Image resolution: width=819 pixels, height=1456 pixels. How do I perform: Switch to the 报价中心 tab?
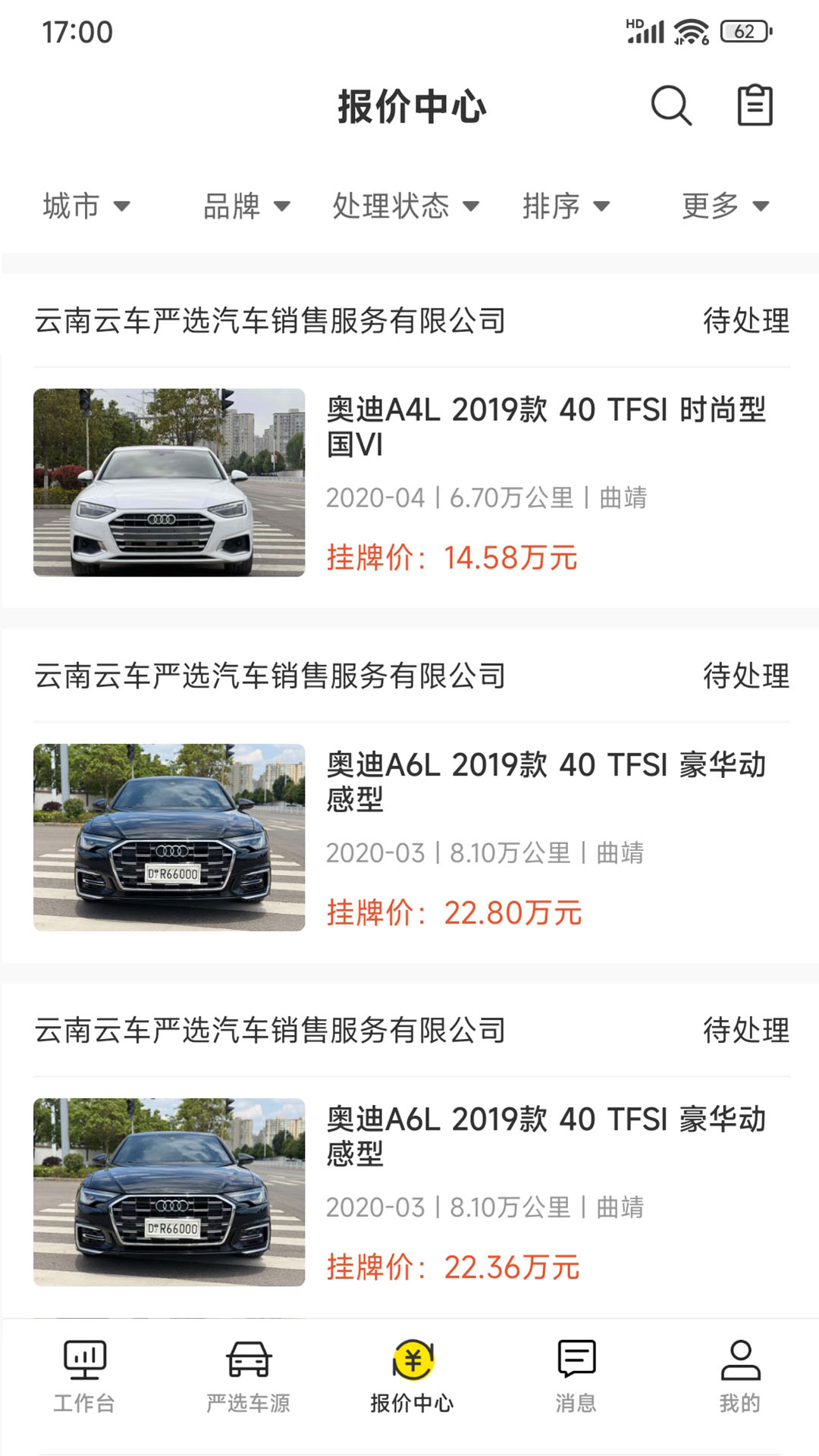[409, 1388]
